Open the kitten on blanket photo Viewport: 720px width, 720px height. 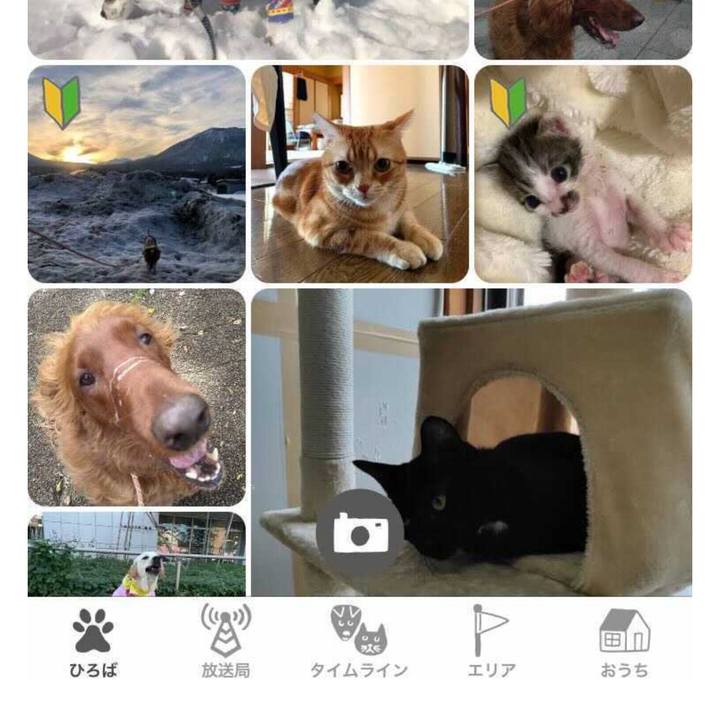(x=583, y=174)
